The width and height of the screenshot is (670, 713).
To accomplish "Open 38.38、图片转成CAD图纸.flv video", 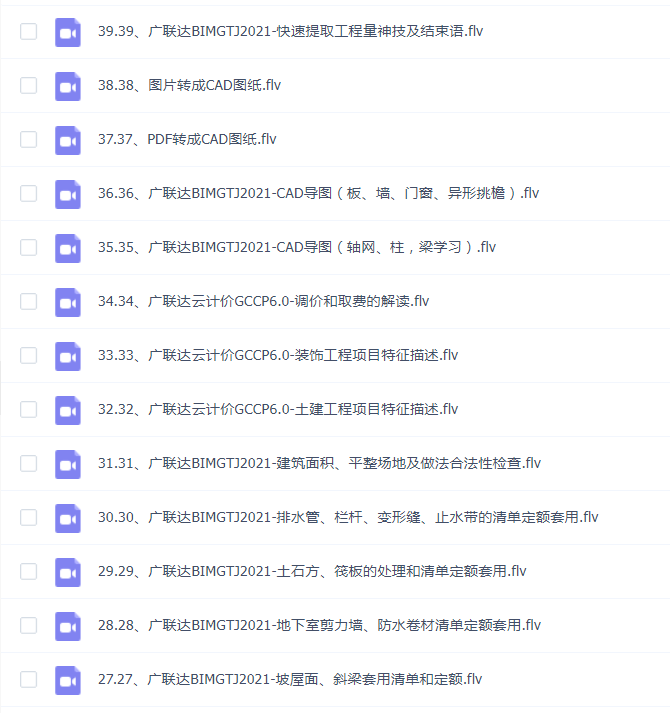I will (x=189, y=85).
